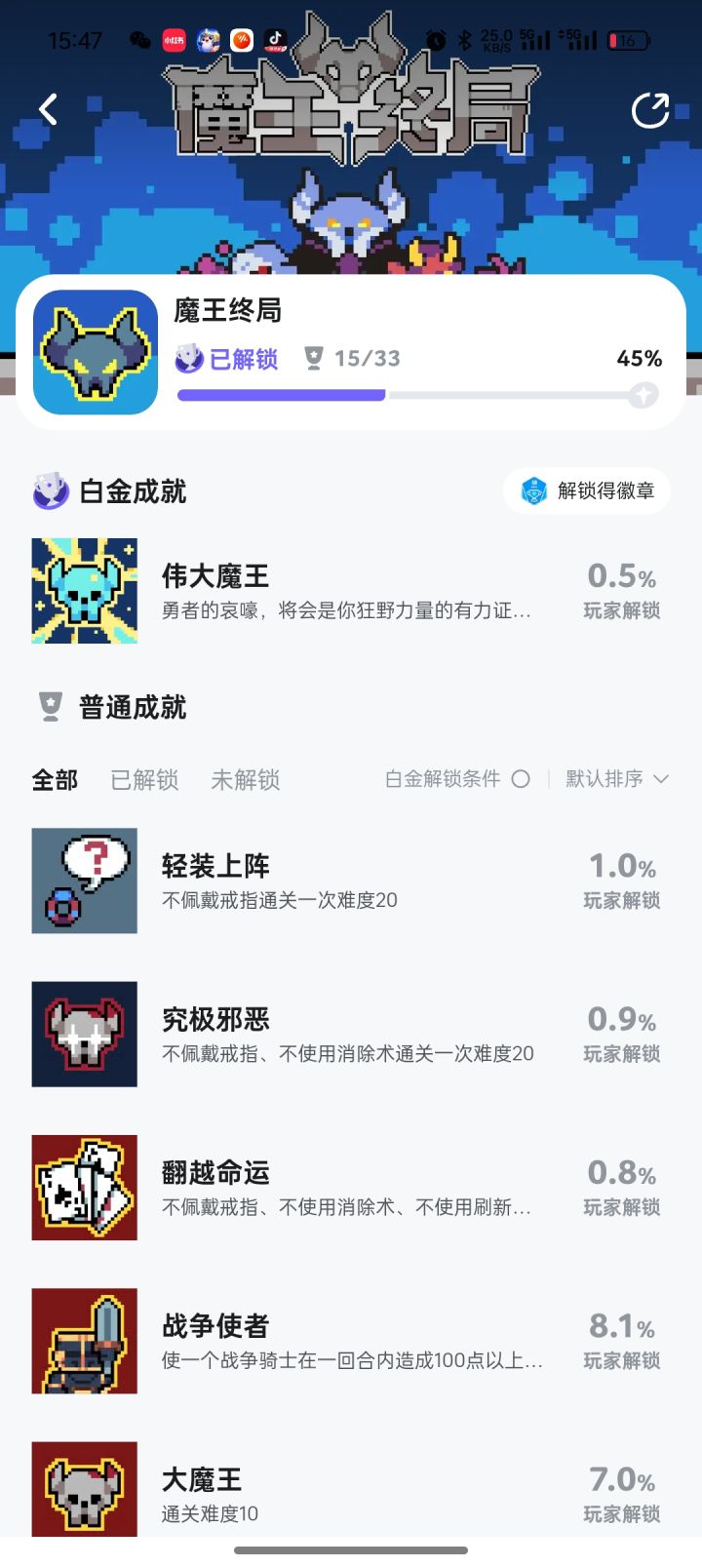Select the 大魔王 achievement row
The width and height of the screenshot is (702, 1568).
[351, 1488]
